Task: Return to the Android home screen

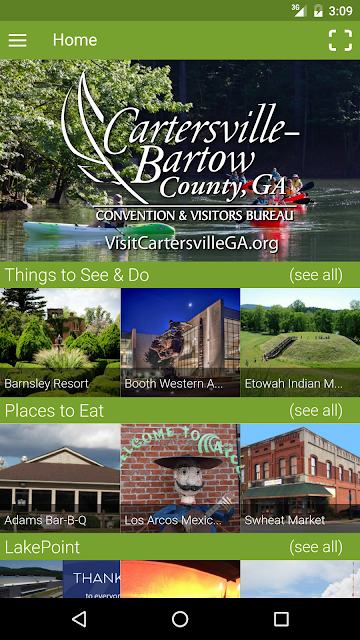Action: 180,619
